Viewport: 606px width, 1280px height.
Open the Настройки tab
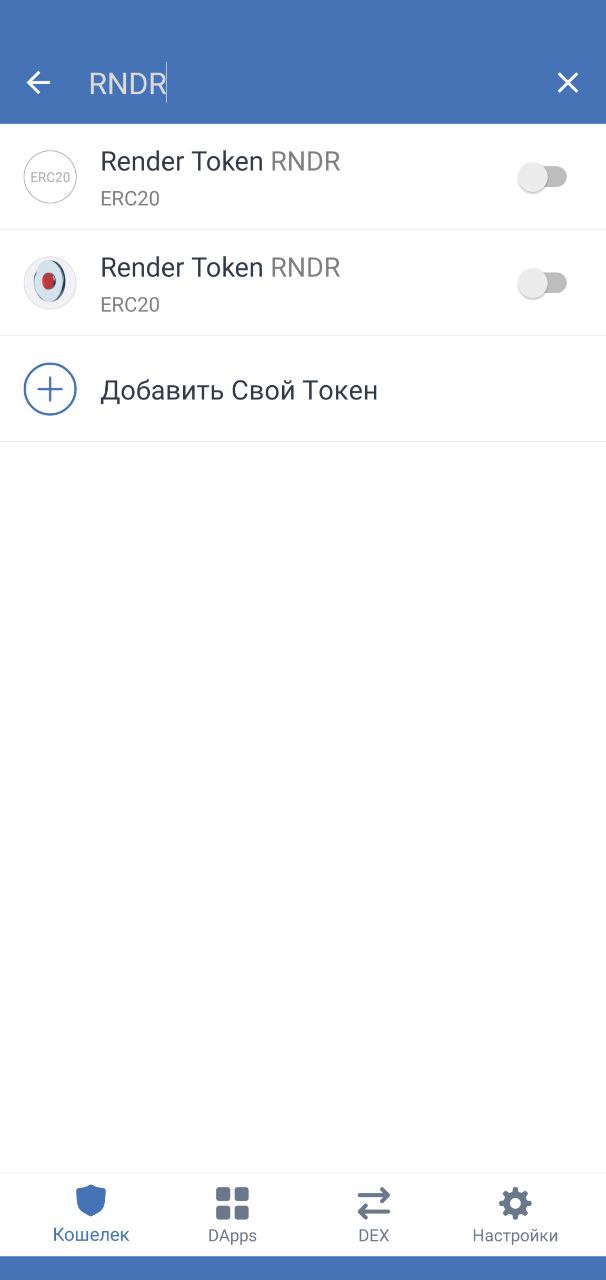click(x=515, y=1213)
